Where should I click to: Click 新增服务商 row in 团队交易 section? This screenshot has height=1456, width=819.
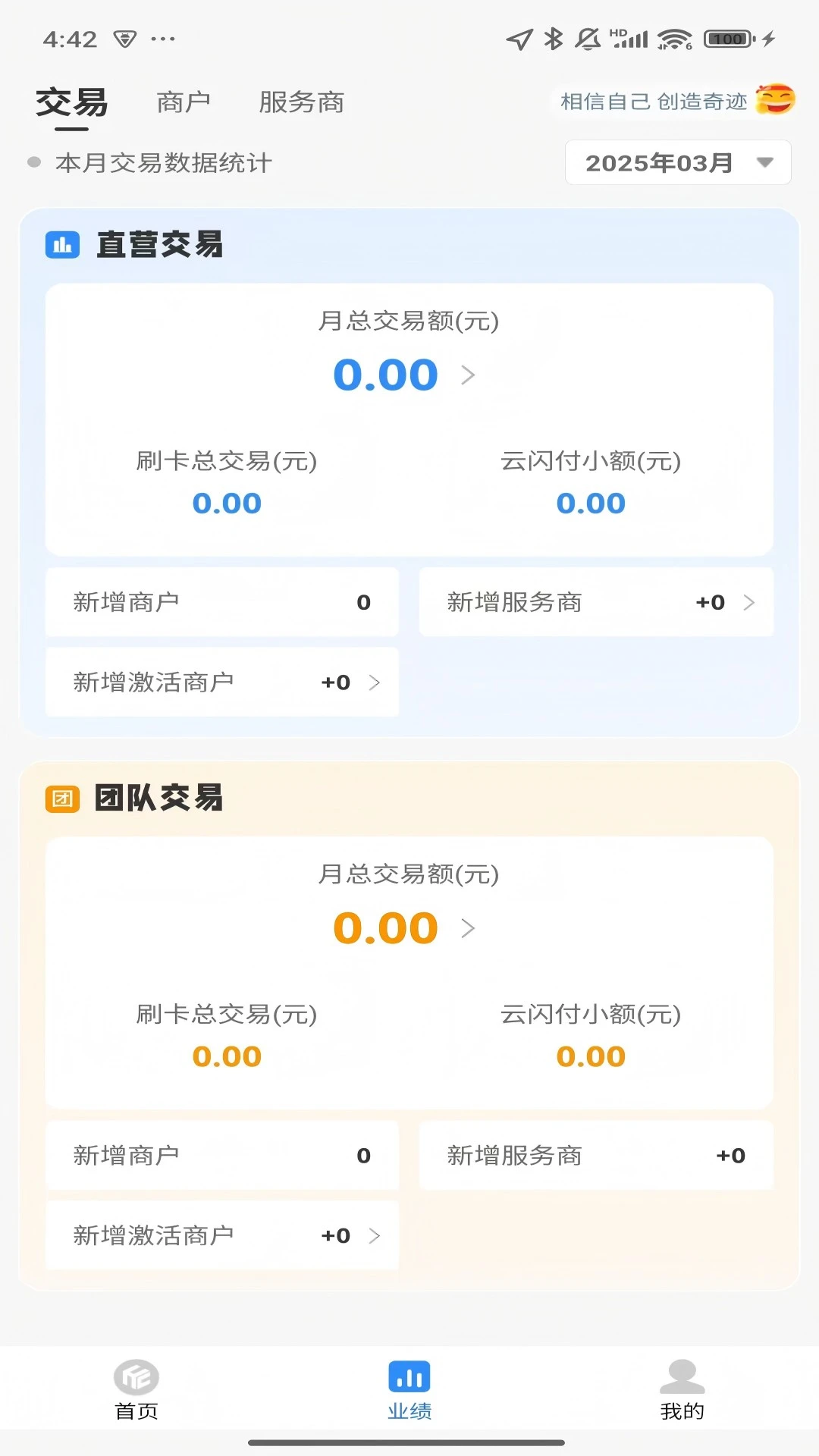coord(594,1156)
